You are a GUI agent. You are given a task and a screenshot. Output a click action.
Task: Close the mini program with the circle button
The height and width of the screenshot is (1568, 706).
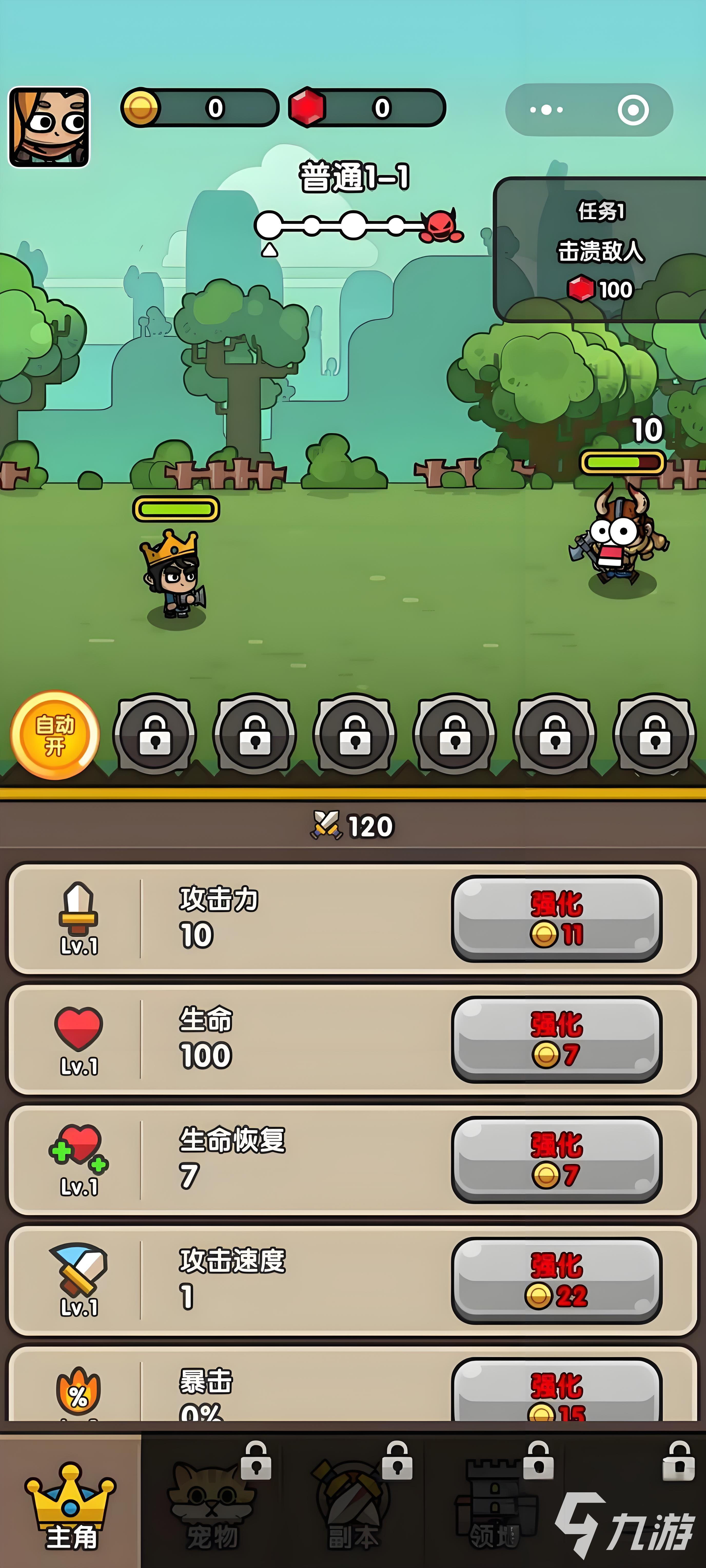(x=633, y=110)
